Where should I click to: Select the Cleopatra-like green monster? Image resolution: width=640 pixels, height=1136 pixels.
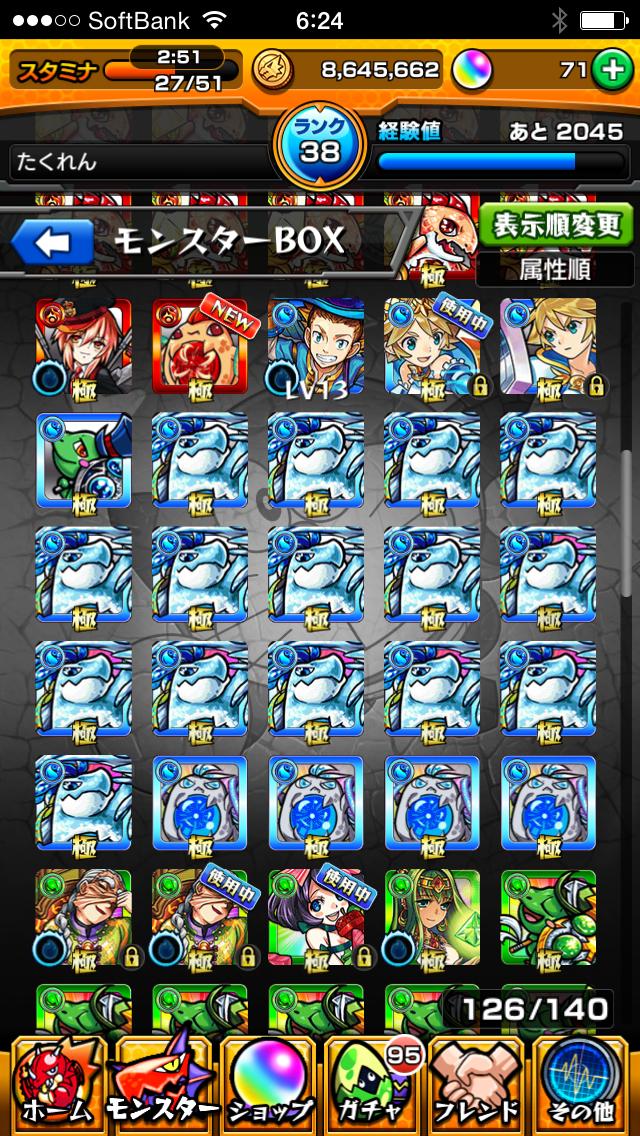pos(431,917)
